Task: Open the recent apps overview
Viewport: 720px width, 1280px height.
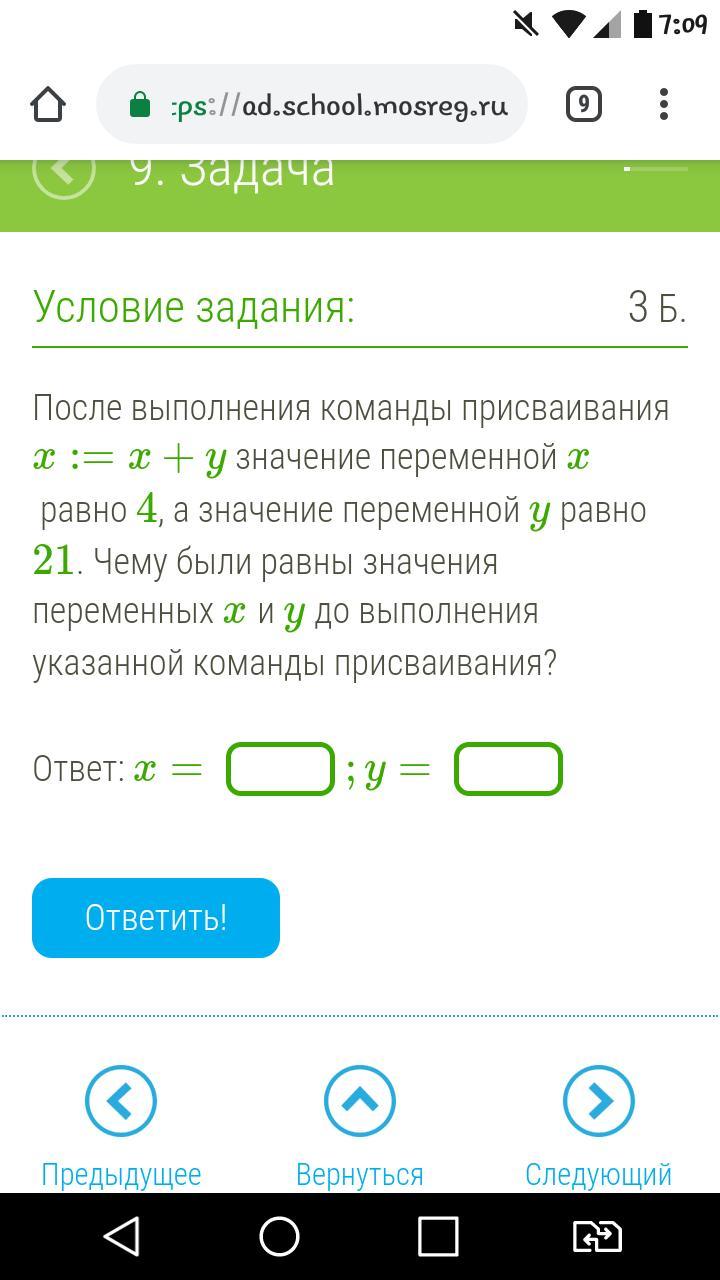Action: click(438, 1237)
